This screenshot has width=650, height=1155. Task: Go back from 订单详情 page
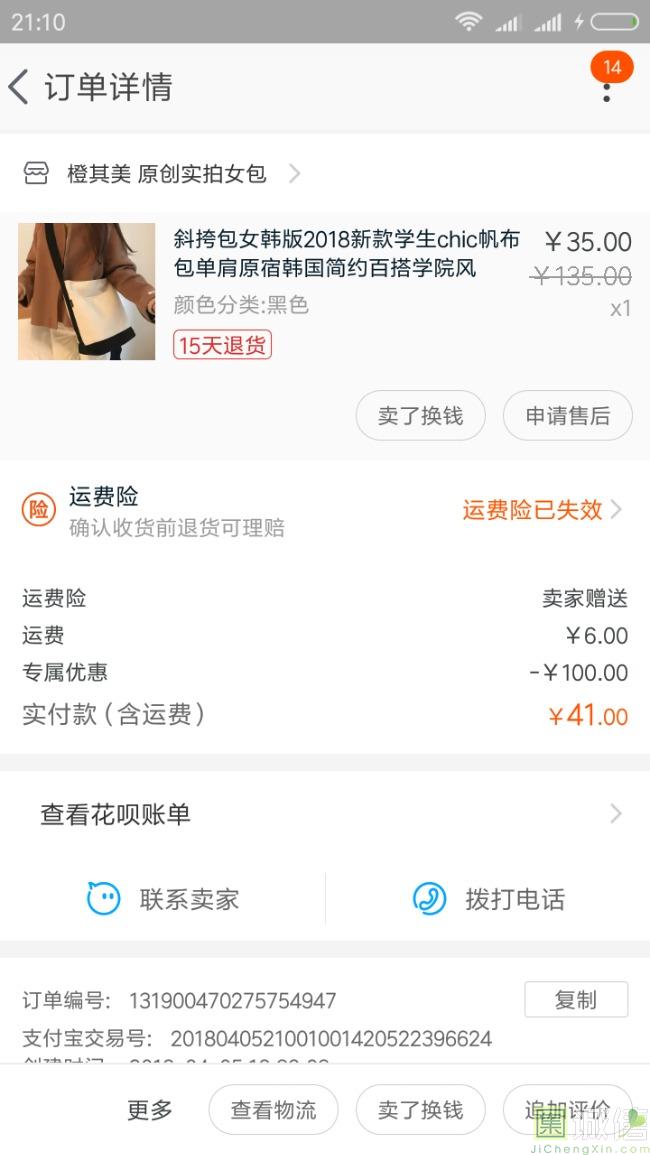(x=20, y=87)
